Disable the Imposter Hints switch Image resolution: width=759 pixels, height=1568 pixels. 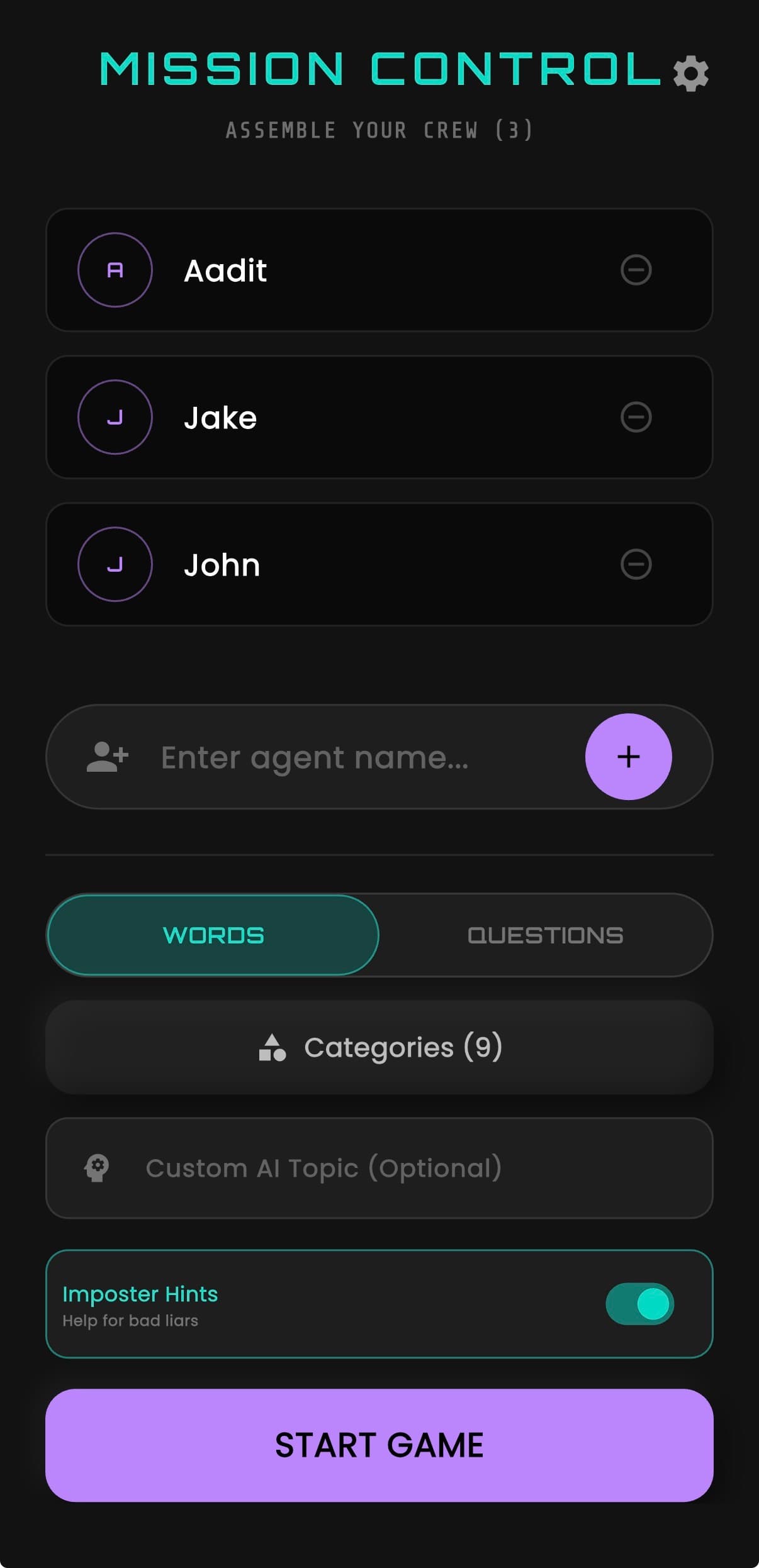[639, 1304]
